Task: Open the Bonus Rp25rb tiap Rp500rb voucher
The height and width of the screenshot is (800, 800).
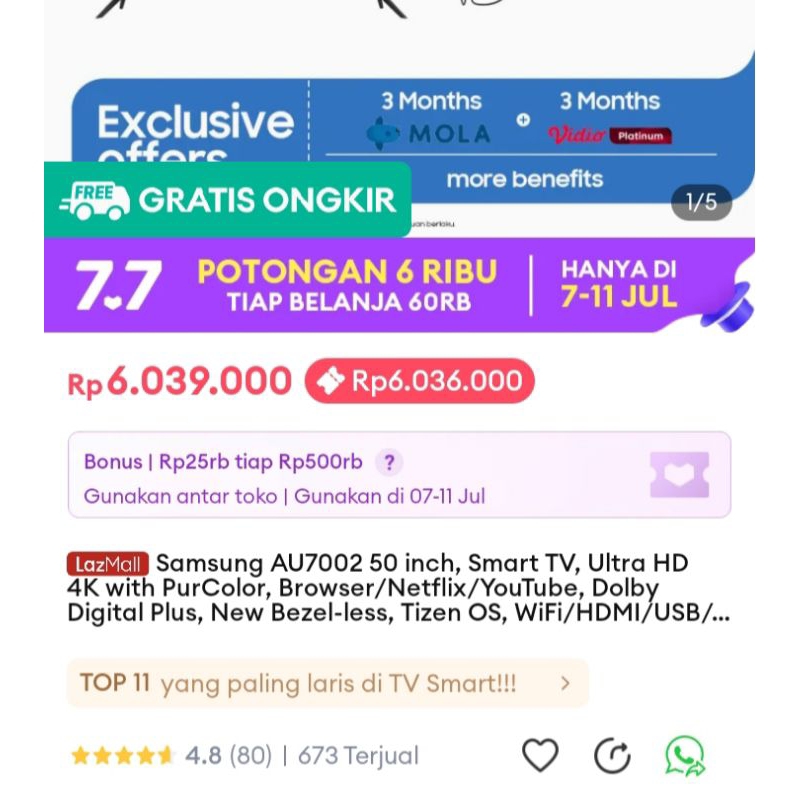Action: 398,475
